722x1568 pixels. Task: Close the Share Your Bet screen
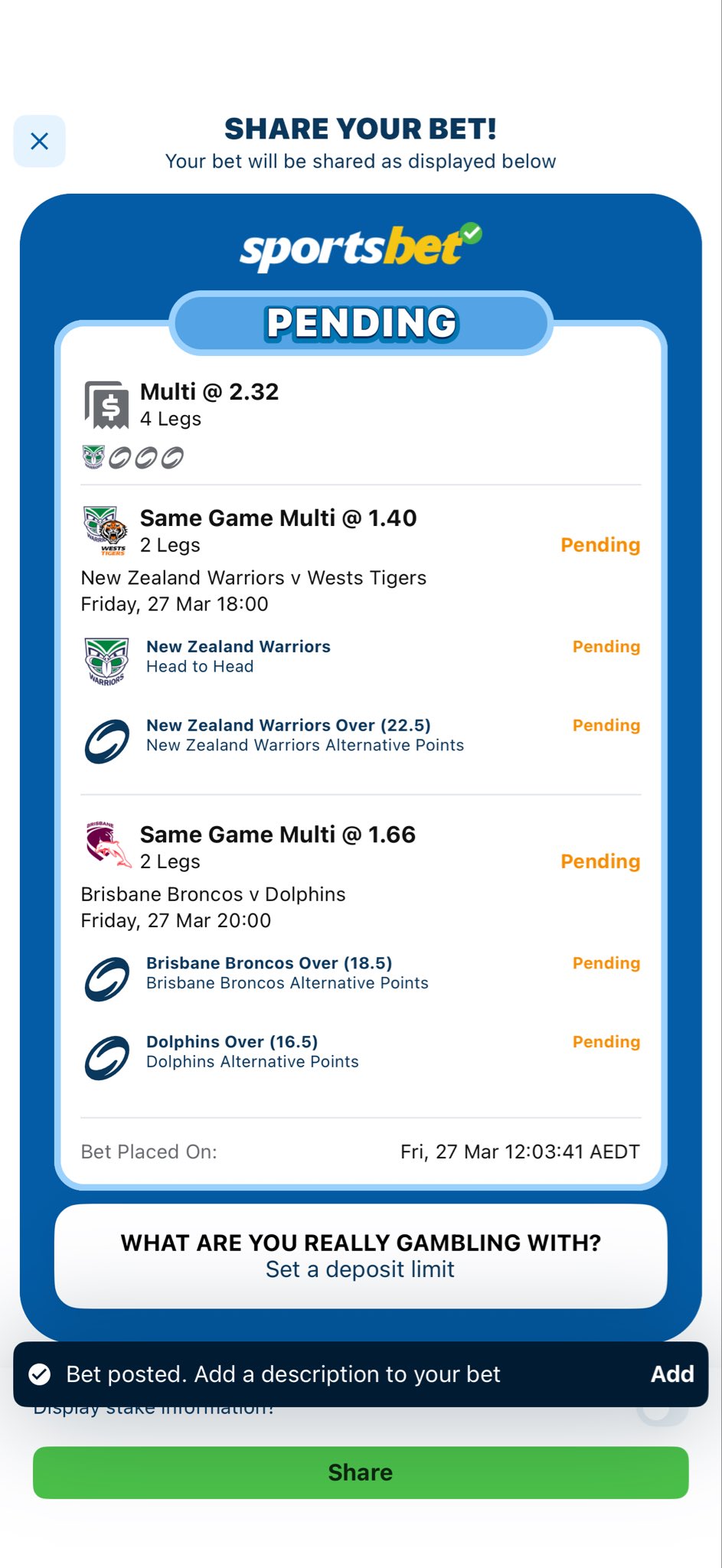click(39, 141)
